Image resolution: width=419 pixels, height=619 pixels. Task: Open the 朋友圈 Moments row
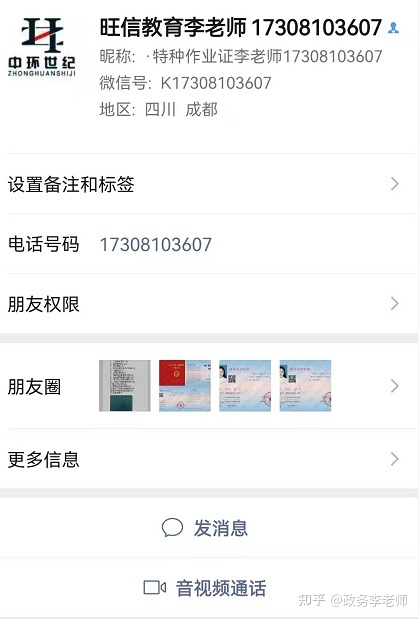(x=209, y=386)
